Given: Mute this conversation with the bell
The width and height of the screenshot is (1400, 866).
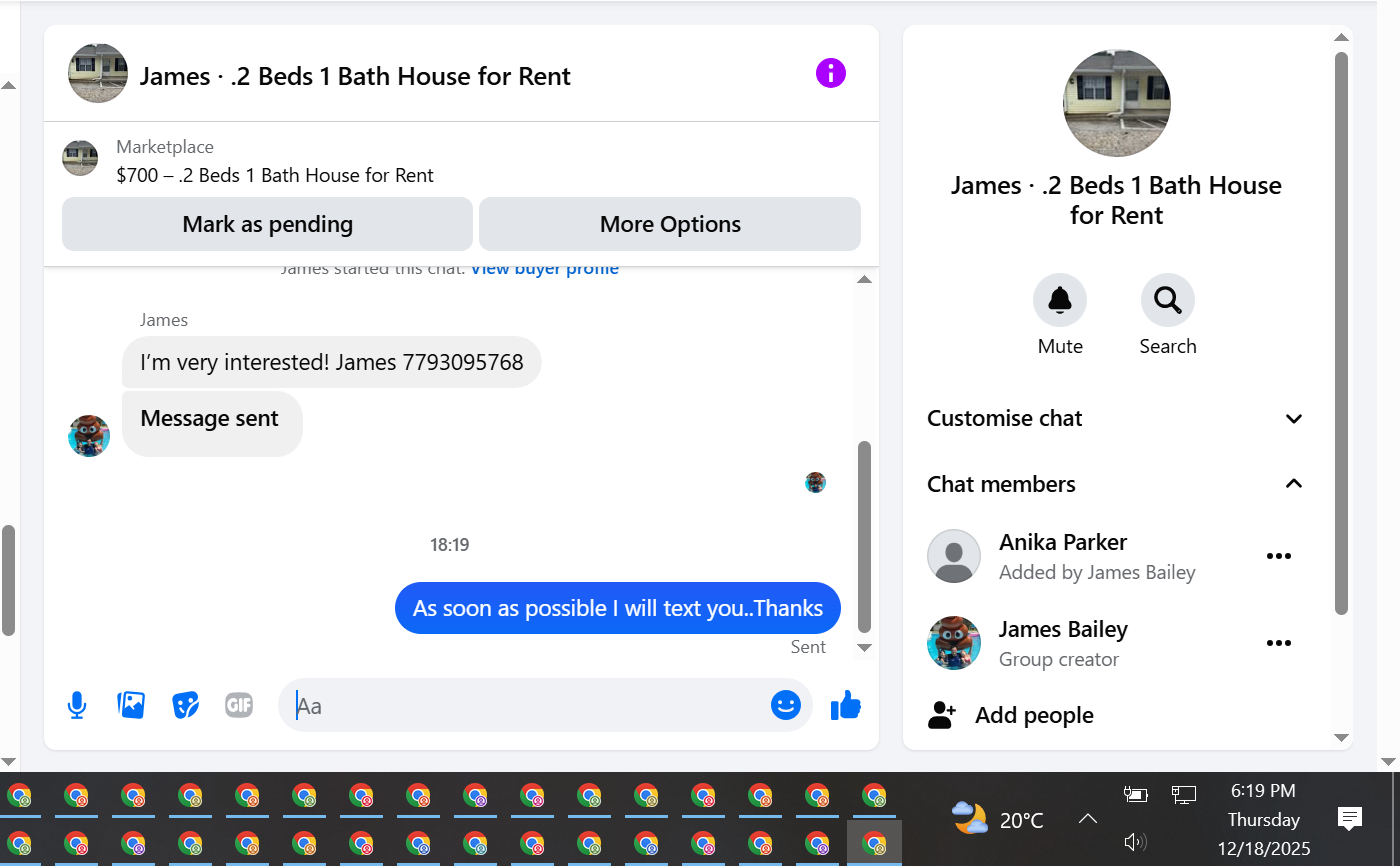Looking at the screenshot, I should pos(1060,300).
